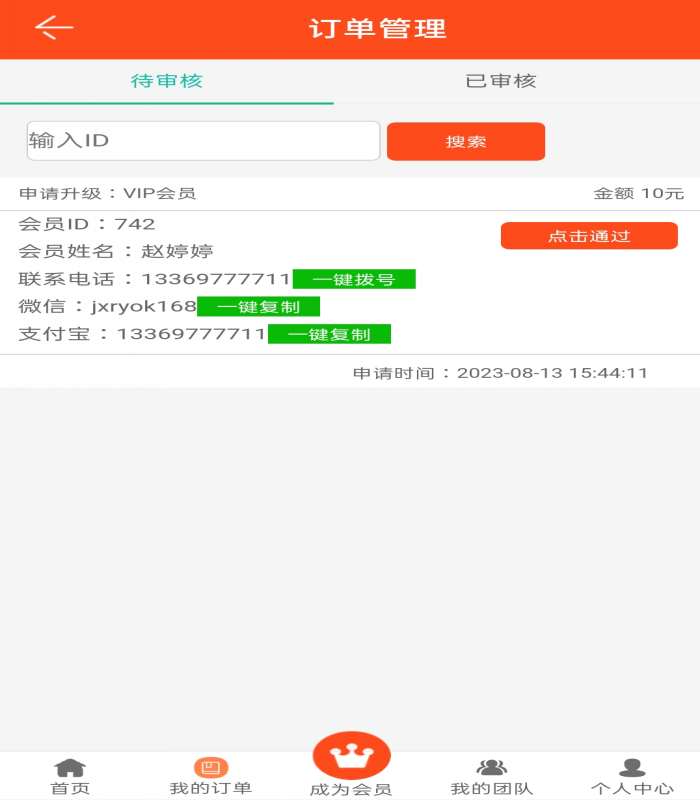Image resolution: width=700 pixels, height=800 pixels.
Task: Tap the 搜索 button
Action: pyautogui.click(x=466, y=141)
